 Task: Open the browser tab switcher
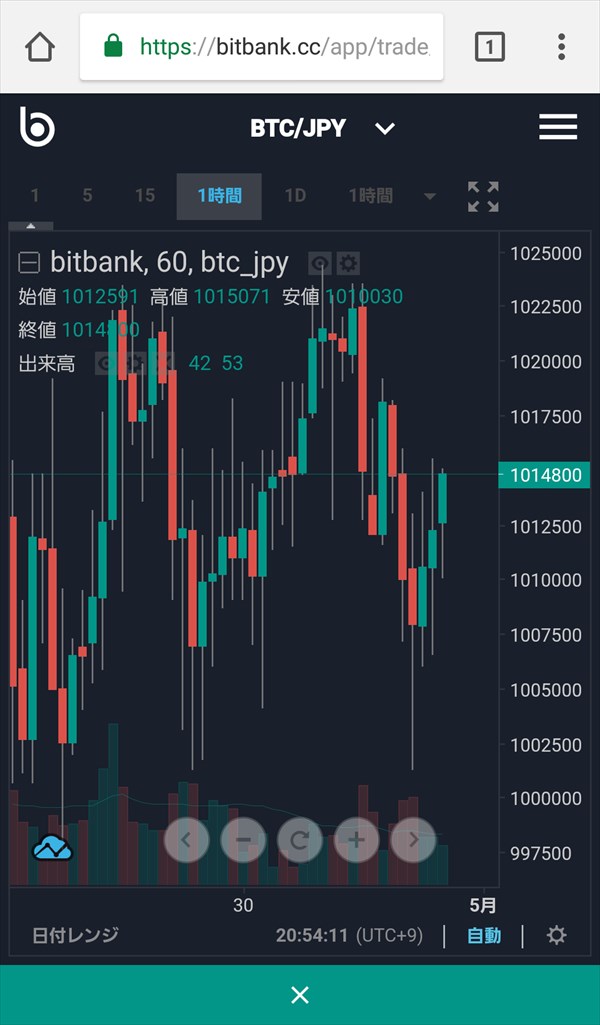point(490,47)
